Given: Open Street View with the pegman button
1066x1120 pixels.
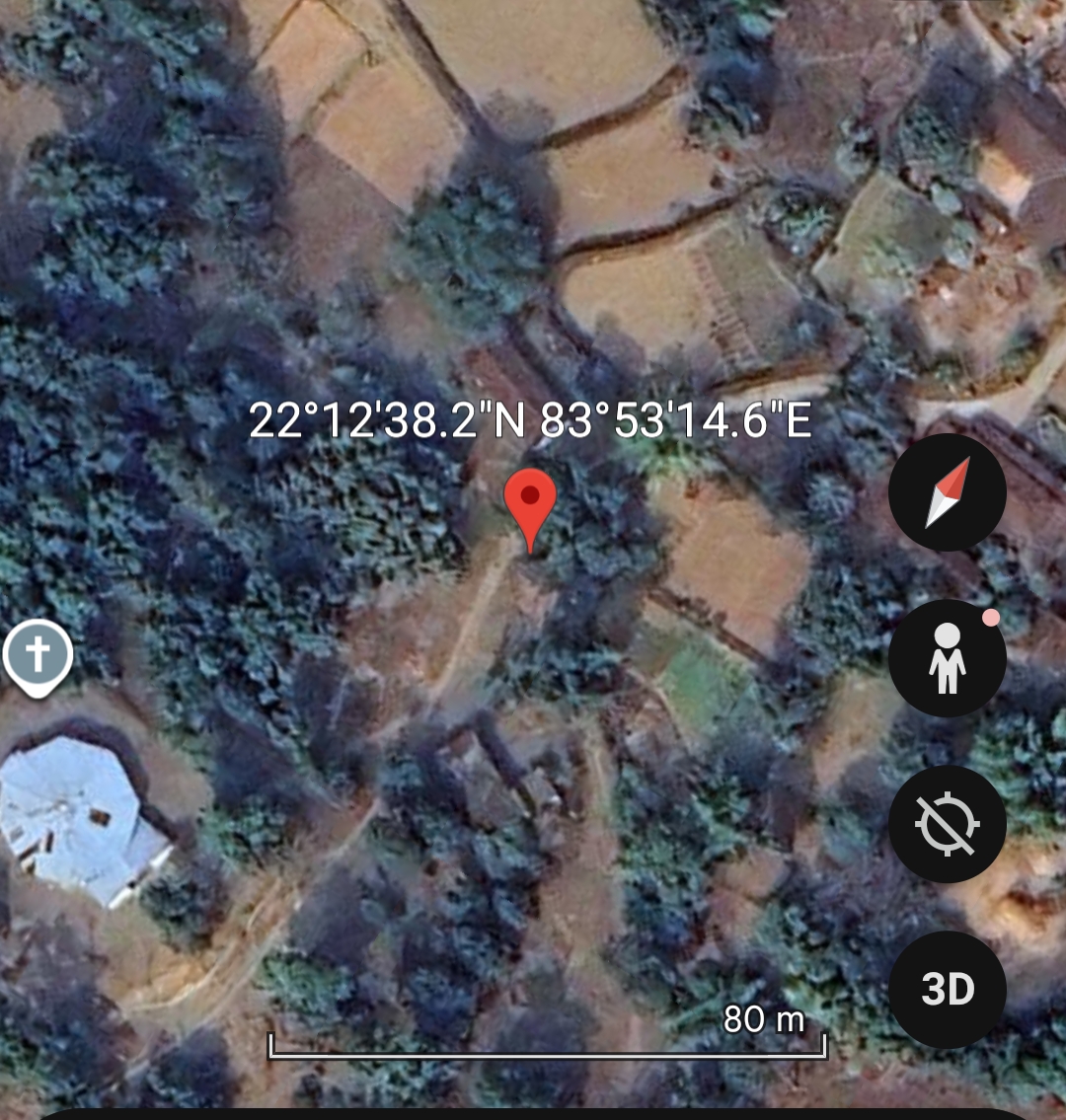Looking at the screenshot, I should click(947, 658).
